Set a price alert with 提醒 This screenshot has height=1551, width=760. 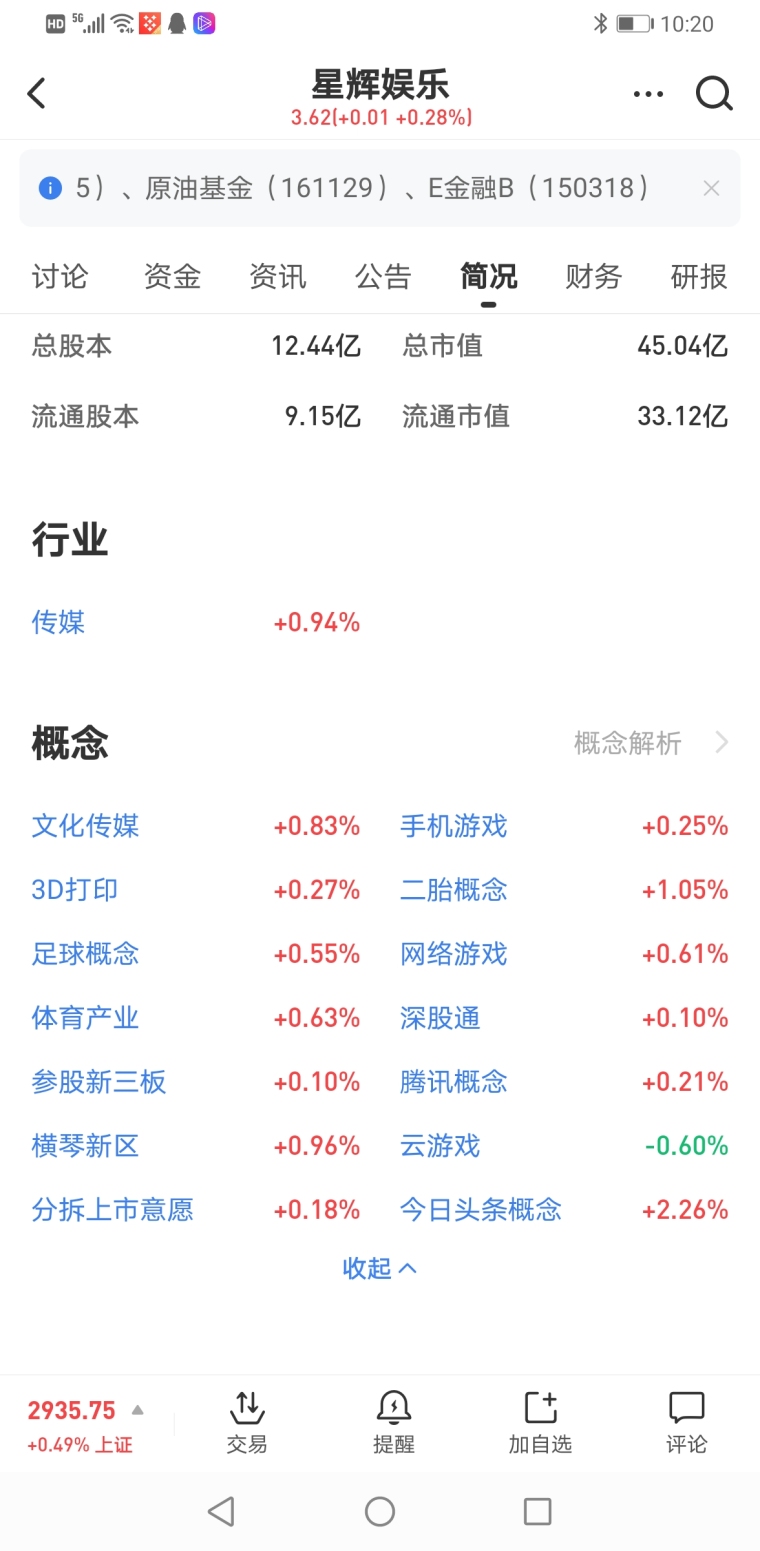pos(394,1423)
